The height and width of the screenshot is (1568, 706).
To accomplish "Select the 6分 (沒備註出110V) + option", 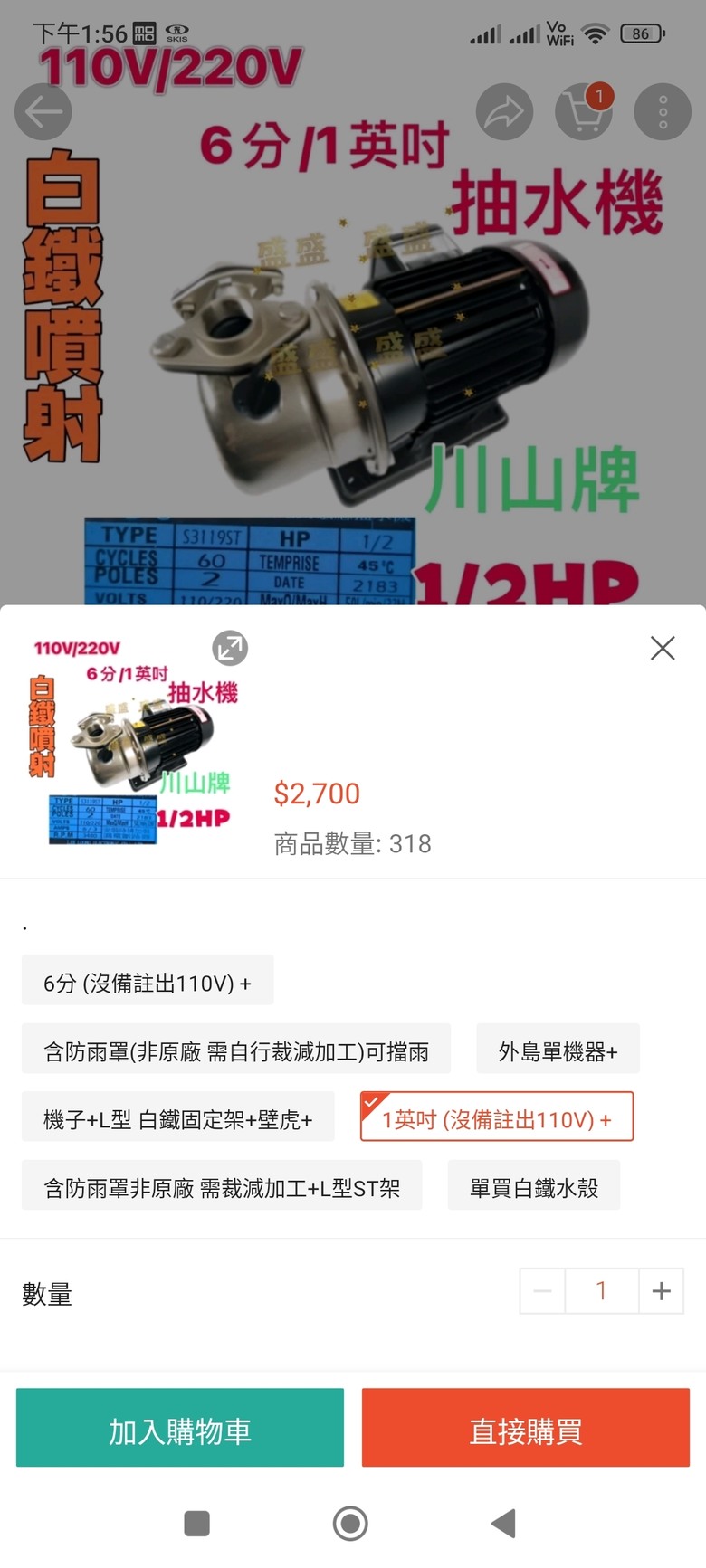I will coord(148,981).
